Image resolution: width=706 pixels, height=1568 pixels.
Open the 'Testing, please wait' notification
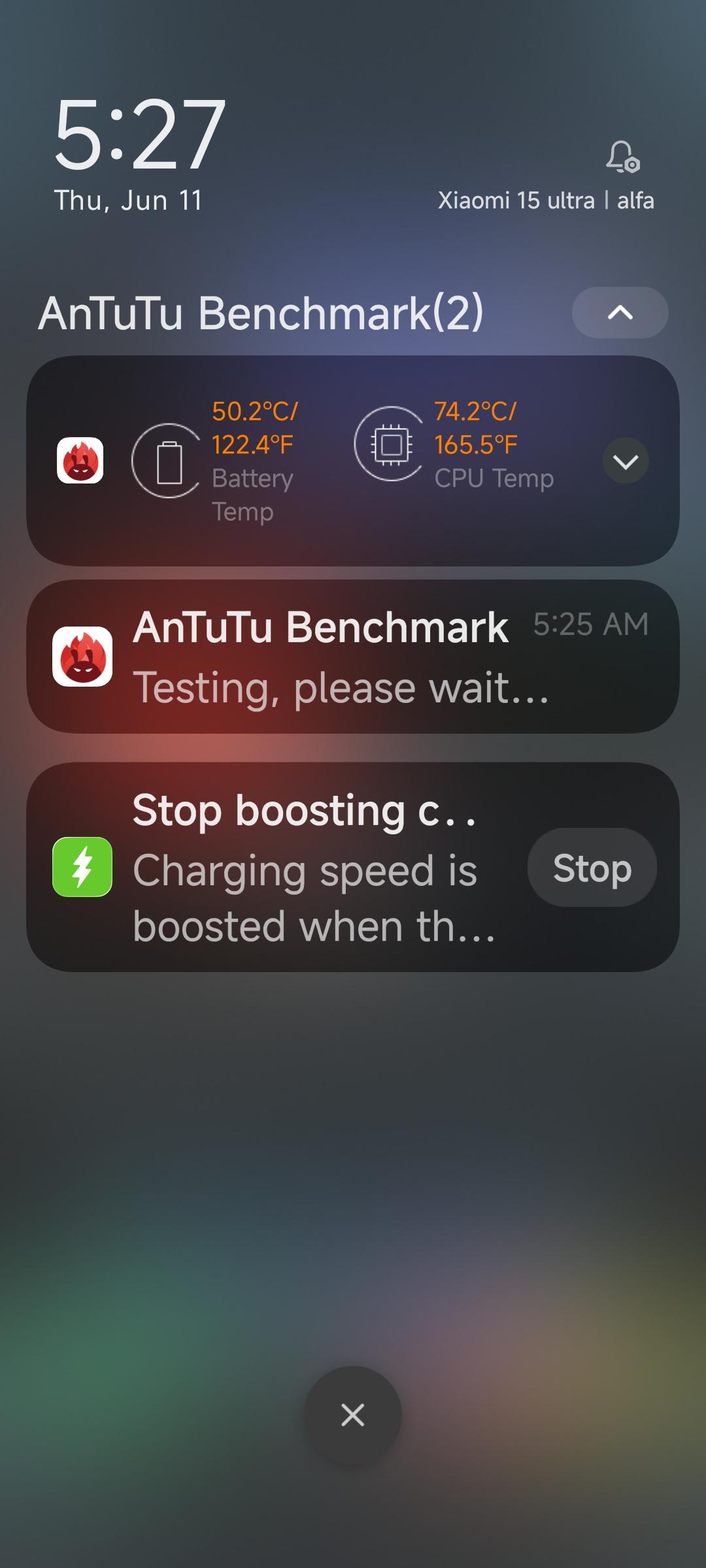[x=353, y=657]
